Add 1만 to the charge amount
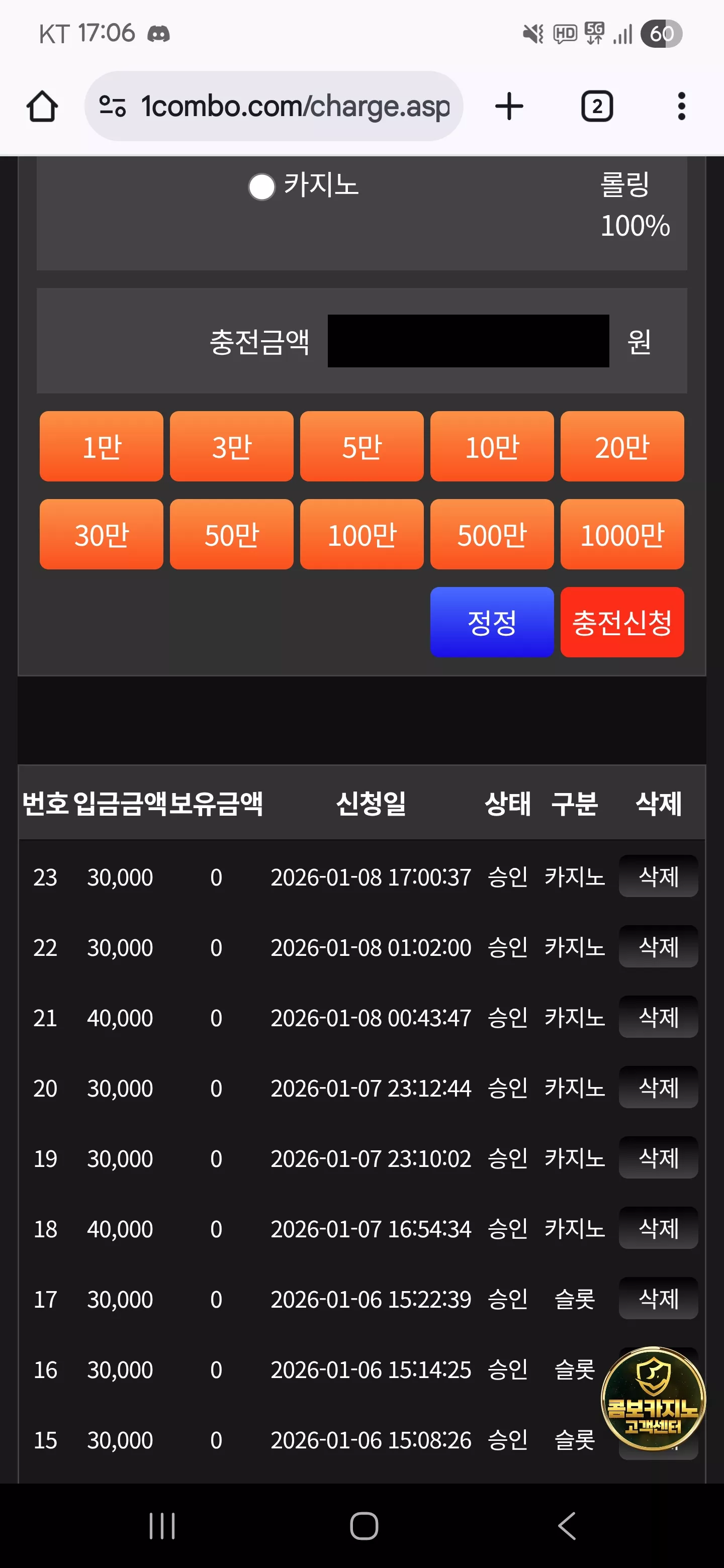 click(102, 446)
